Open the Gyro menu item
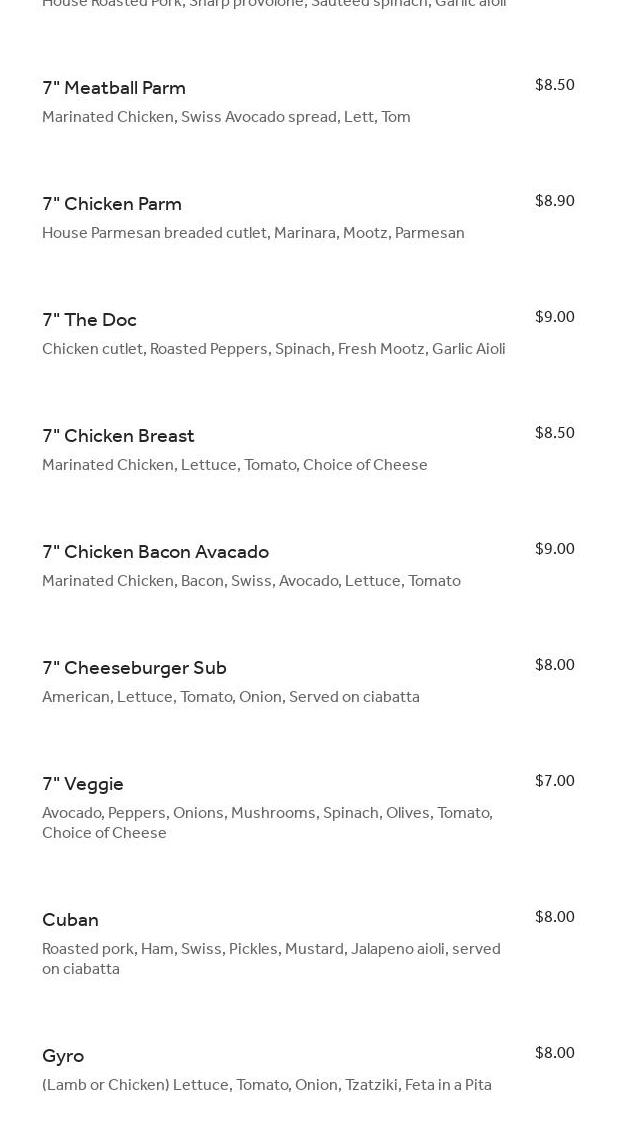617x1133 pixels. [x=308, y=1069]
